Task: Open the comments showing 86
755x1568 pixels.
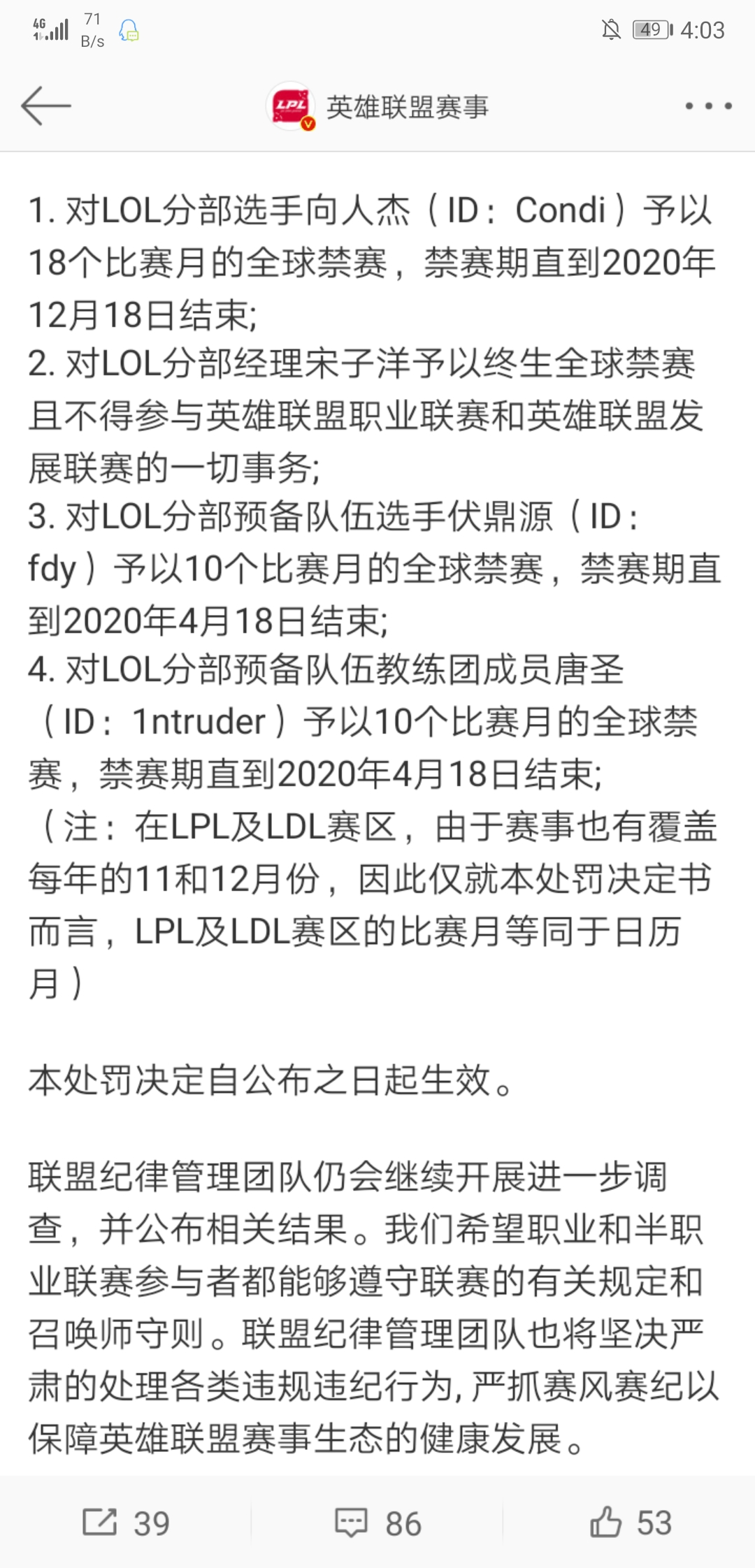Action: click(377, 1523)
